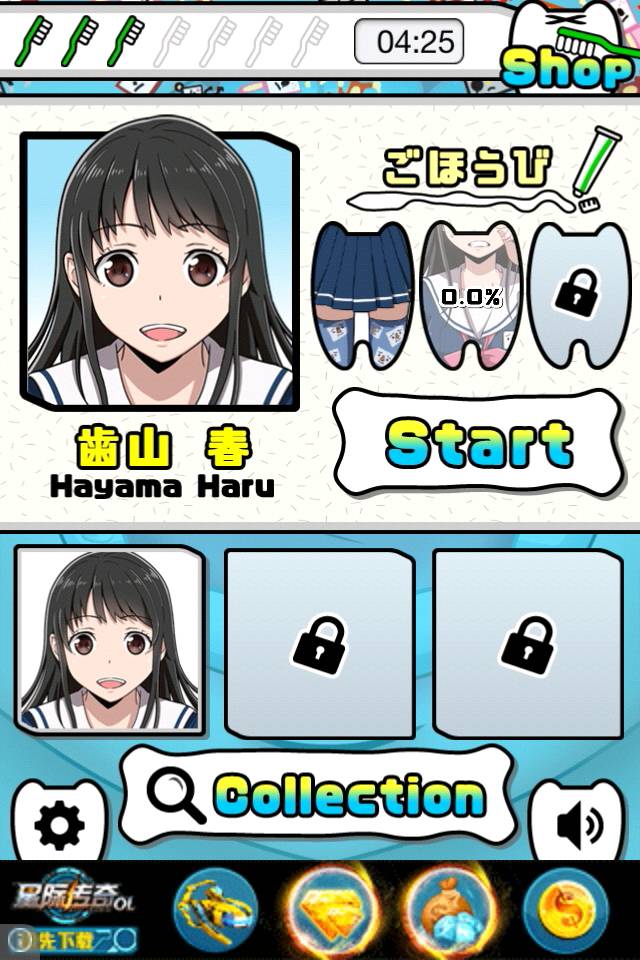This screenshot has width=640, height=960.
Task: Tap the locked reward tile
Action: (576, 295)
